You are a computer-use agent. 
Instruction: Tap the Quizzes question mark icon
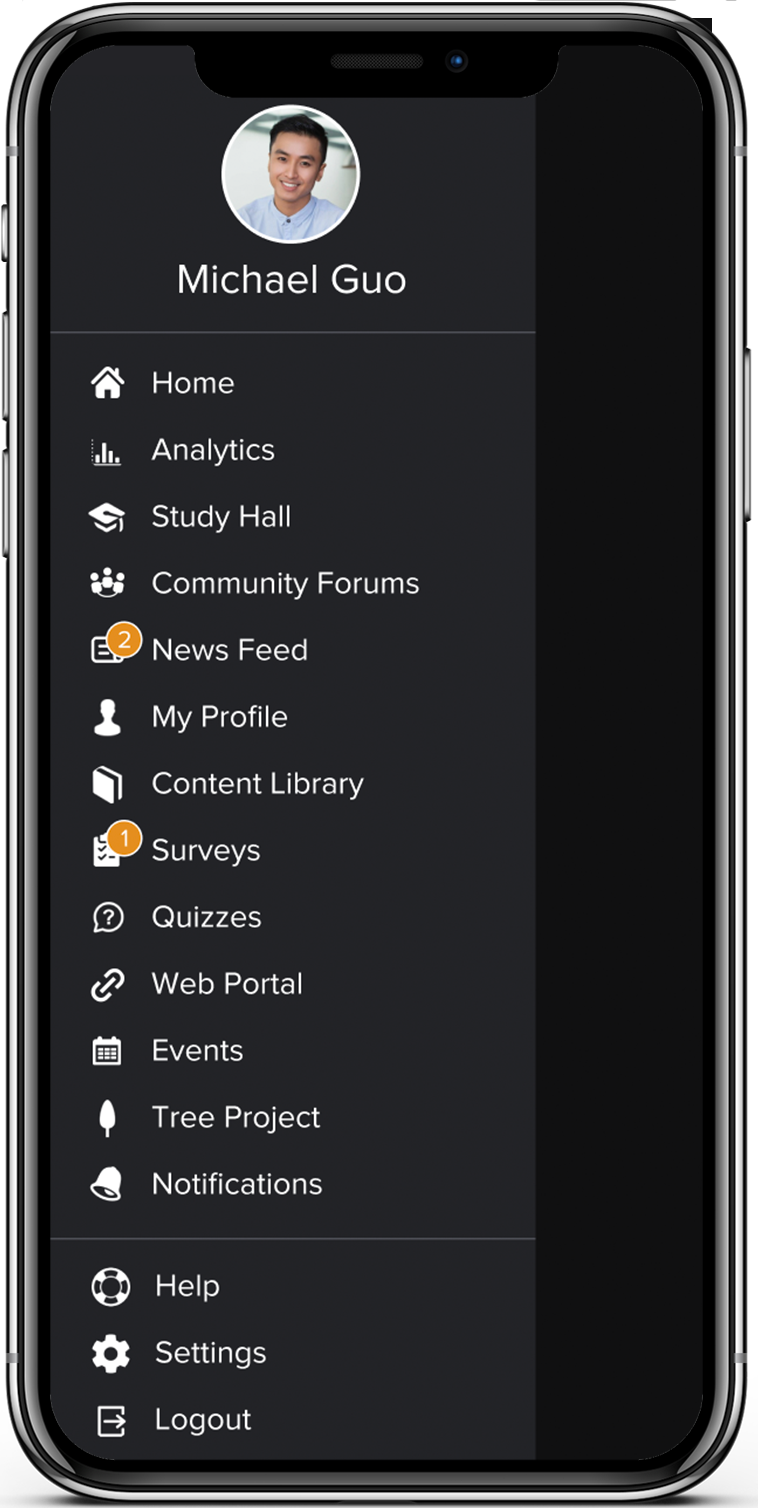coord(110,917)
